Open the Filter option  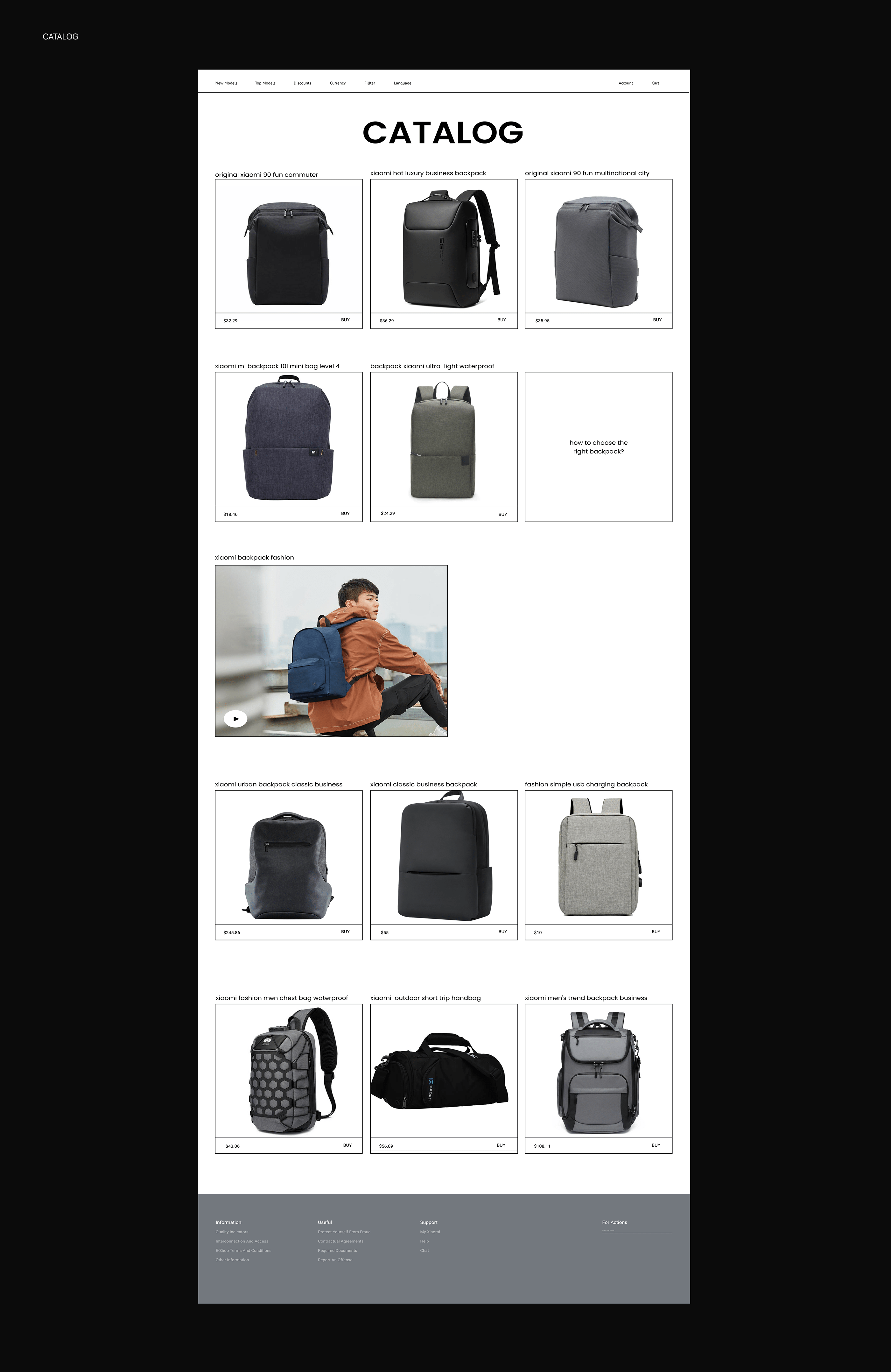(369, 83)
